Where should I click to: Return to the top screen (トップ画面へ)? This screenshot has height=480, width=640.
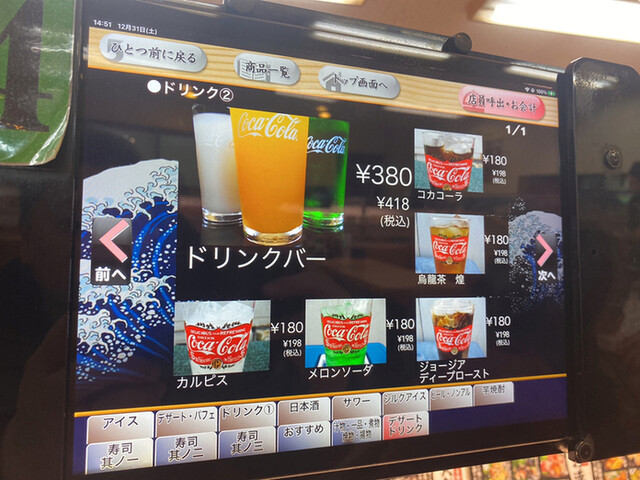(356, 83)
